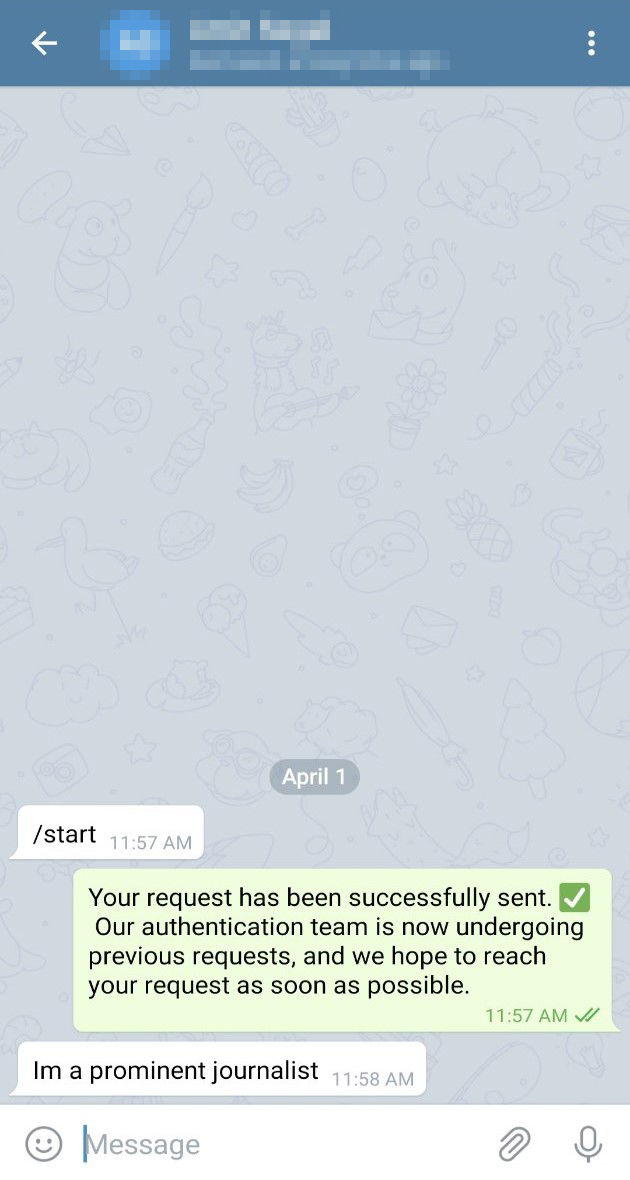Tap the microphone to record voice
Viewport: 630px width, 1180px height.
pyautogui.click(x=588, y=1144)
